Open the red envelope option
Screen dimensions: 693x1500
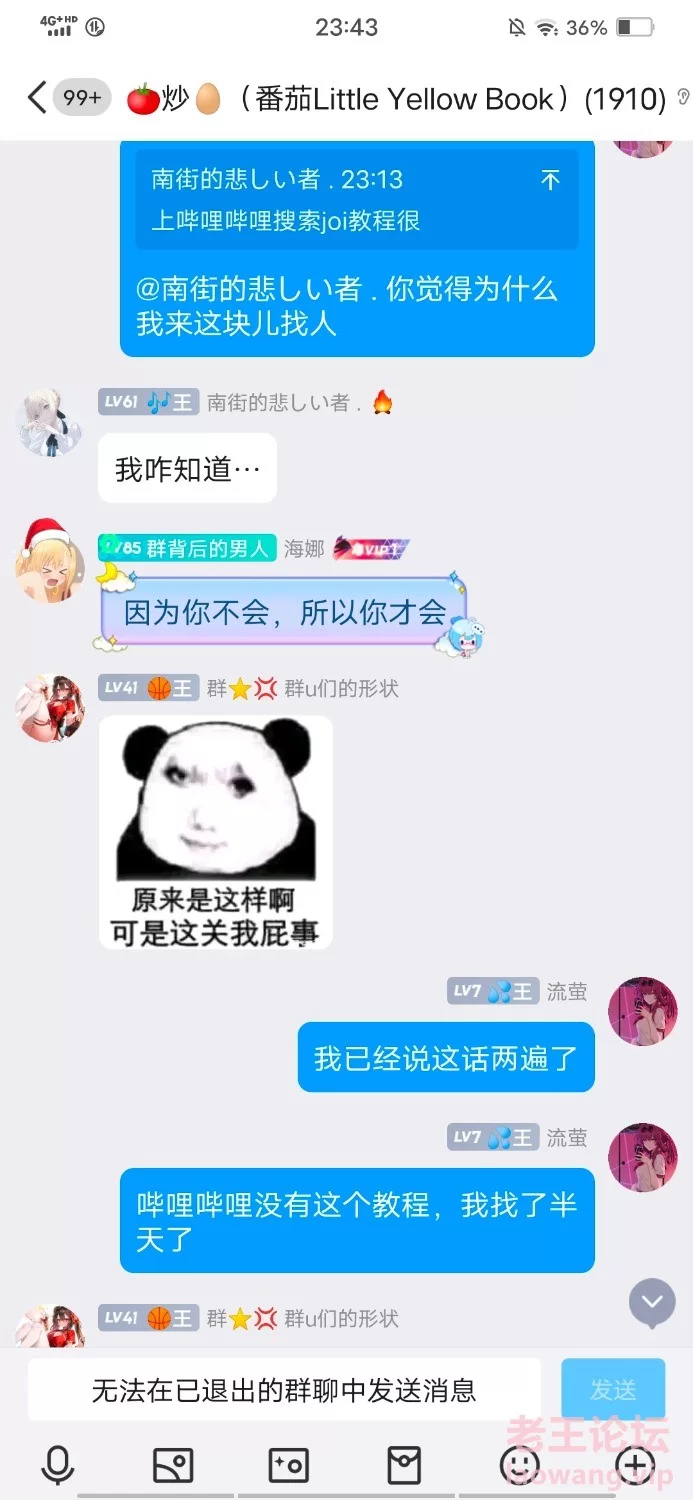point(404,1465)
